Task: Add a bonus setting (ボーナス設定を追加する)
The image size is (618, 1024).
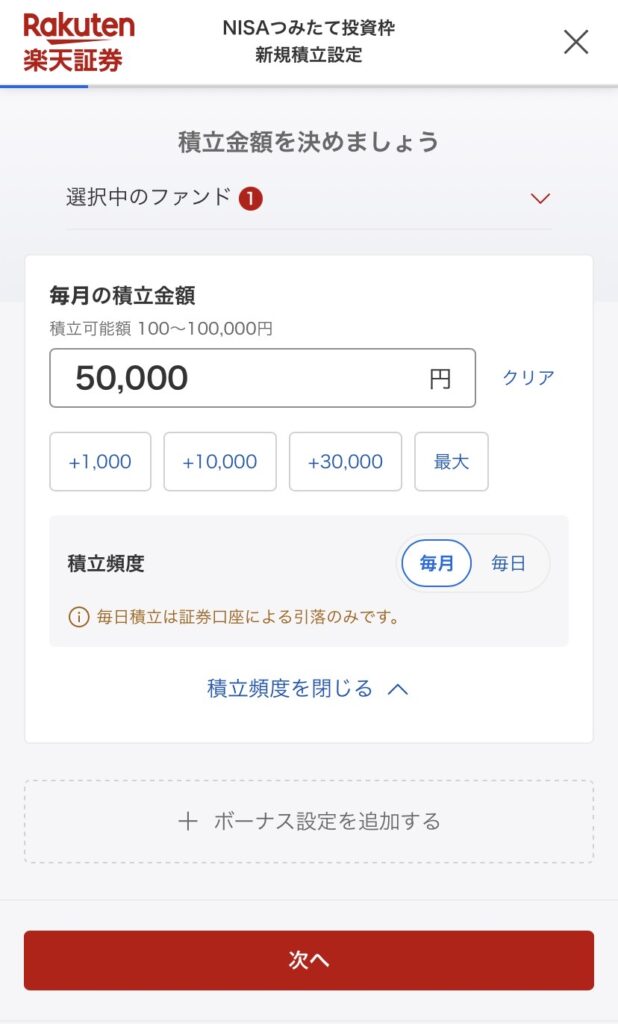Action: point(309,822)
